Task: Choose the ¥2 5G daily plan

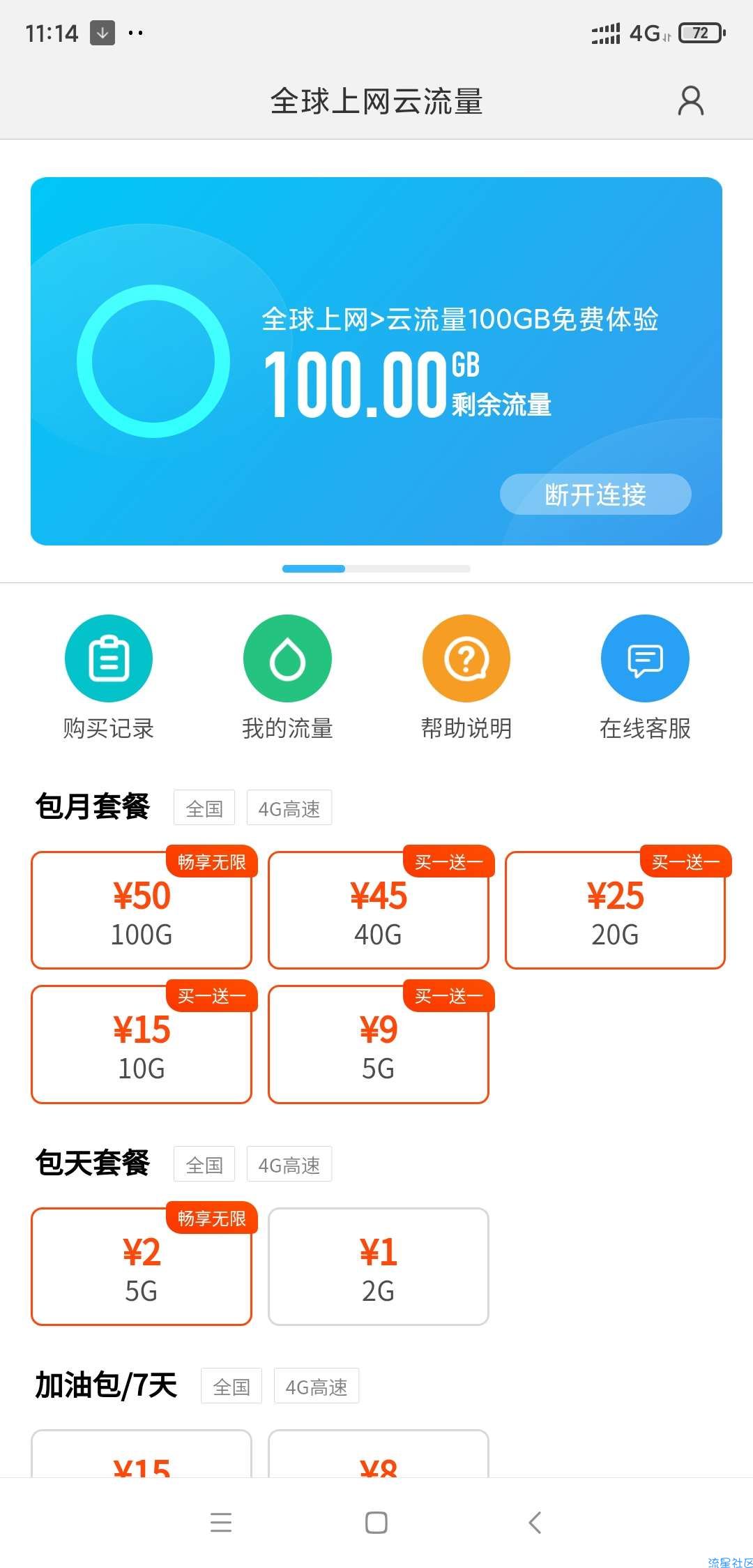Action: tap(142, 1267)
